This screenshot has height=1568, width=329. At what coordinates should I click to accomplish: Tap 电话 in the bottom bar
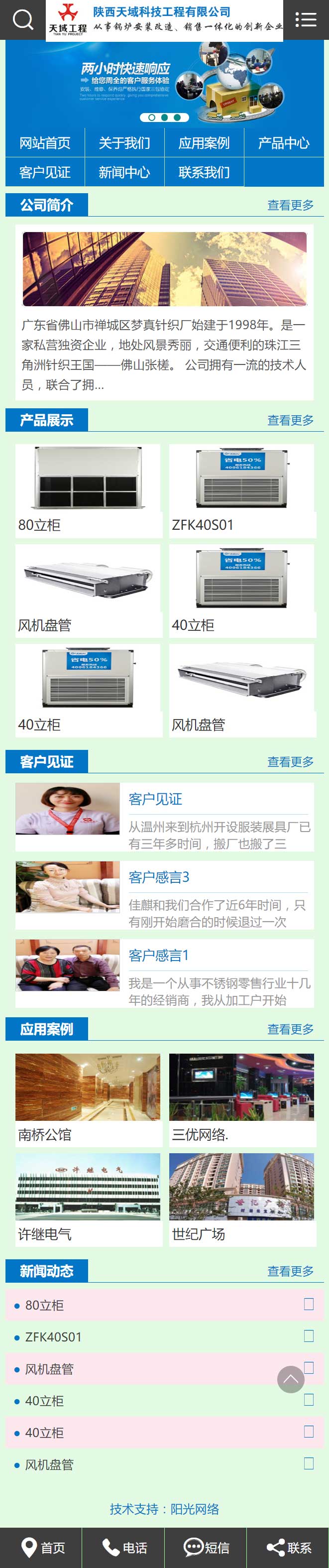[x=124, y=1547]
